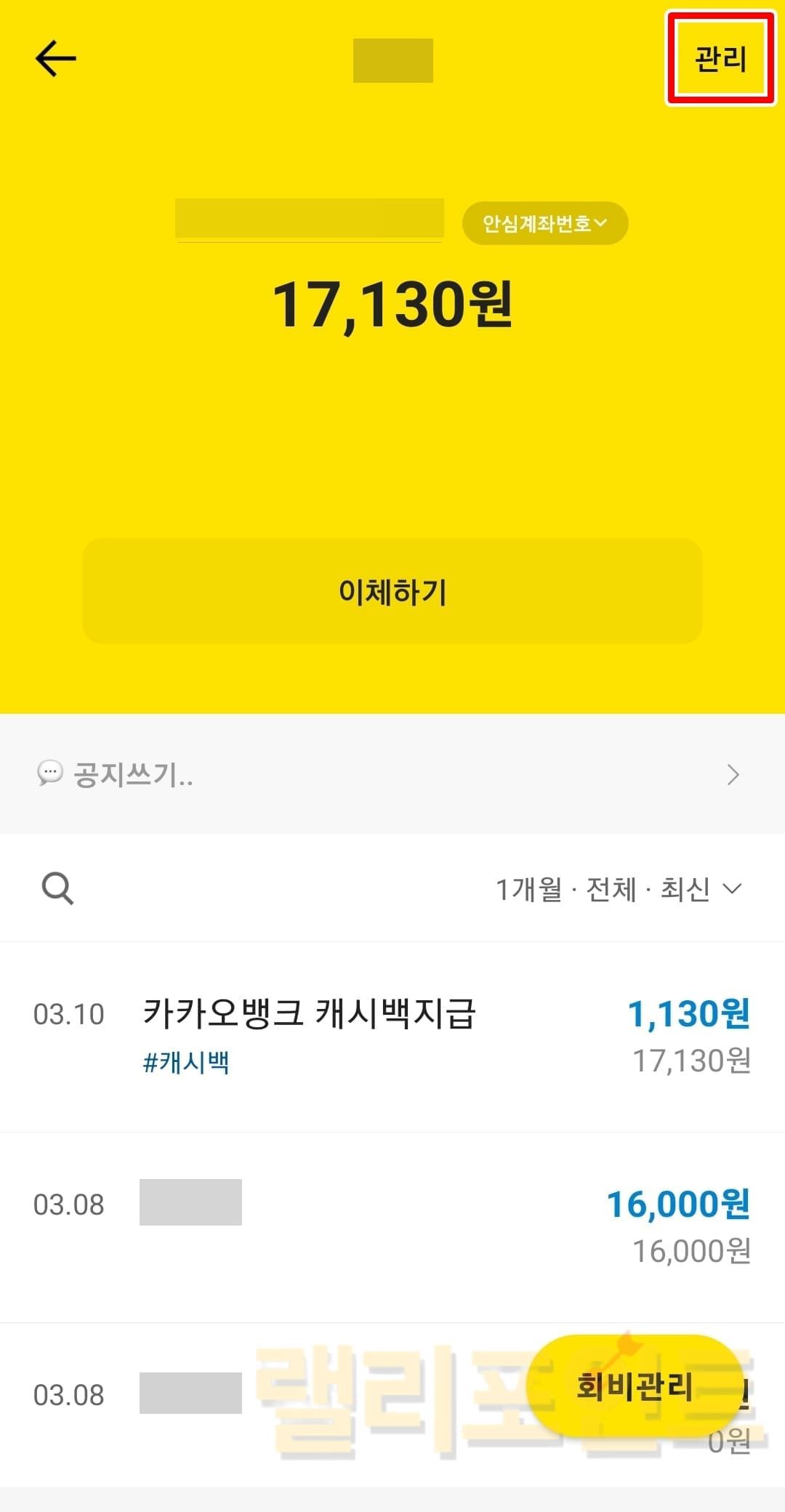Viewport: 785px width, 1512px height.
Task: Go back using the top-left arrow
Action: 55,58
